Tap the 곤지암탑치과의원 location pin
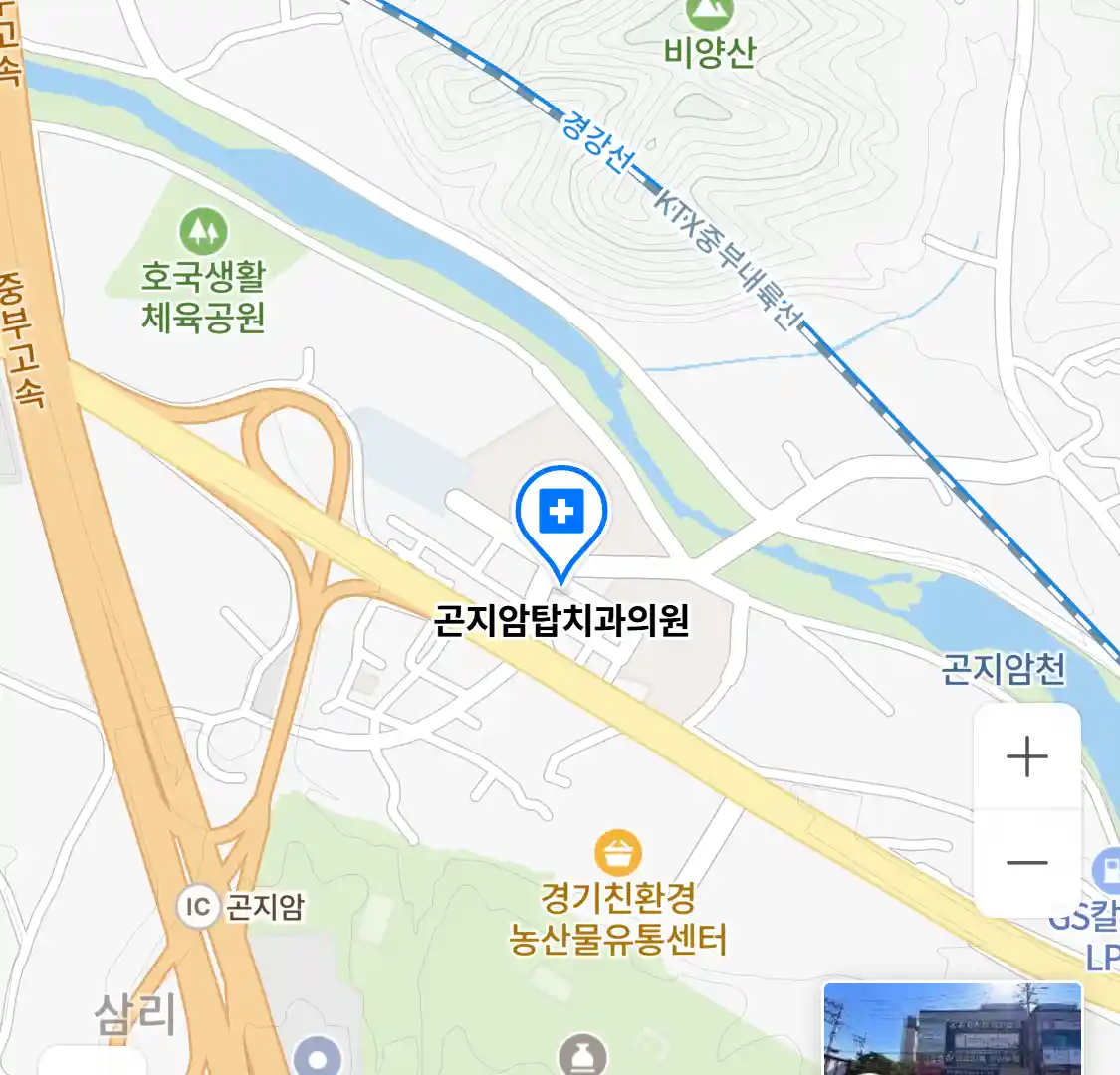This screenshot has height=1075, width=1120. pyautogui.click(x=561, y=515)
